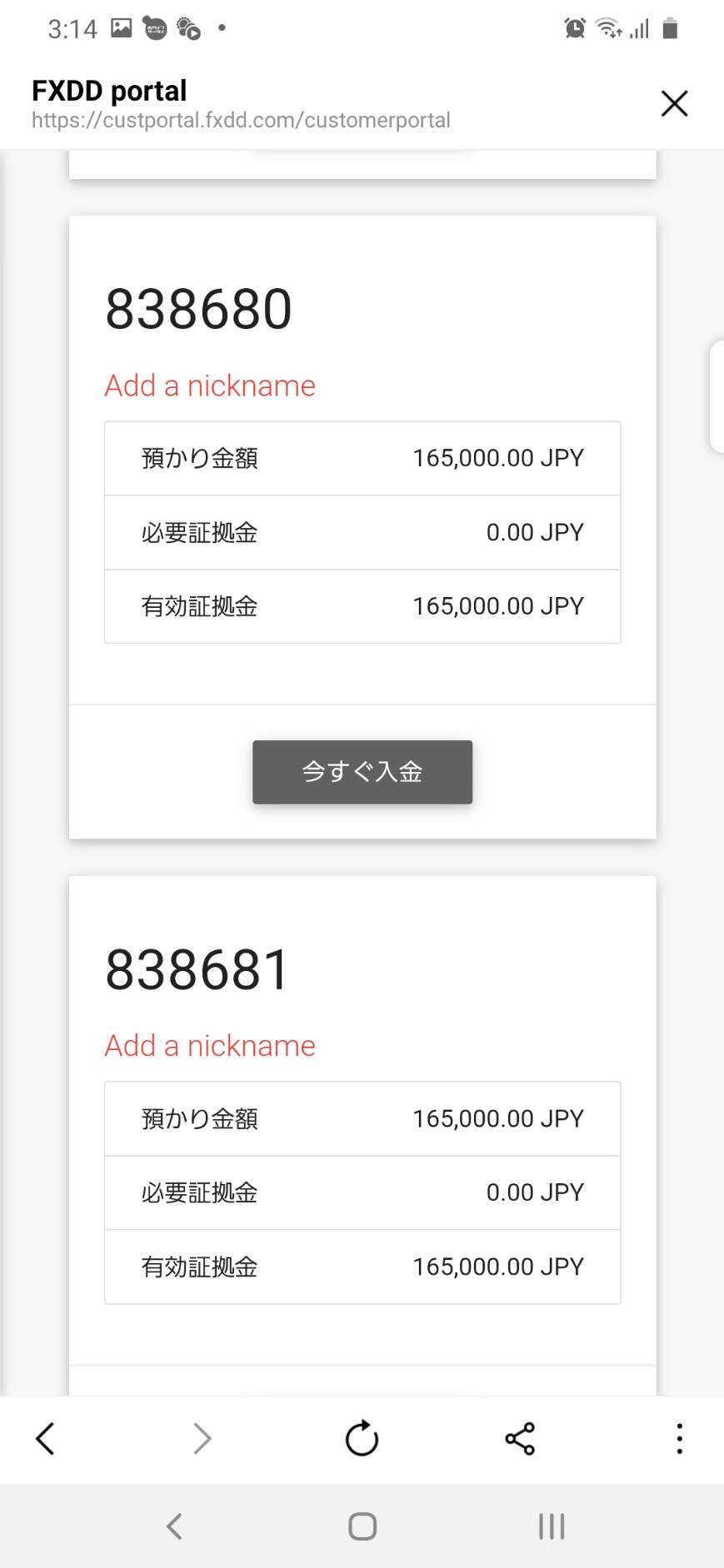Go forward to the next web page

click(202, 1438)
